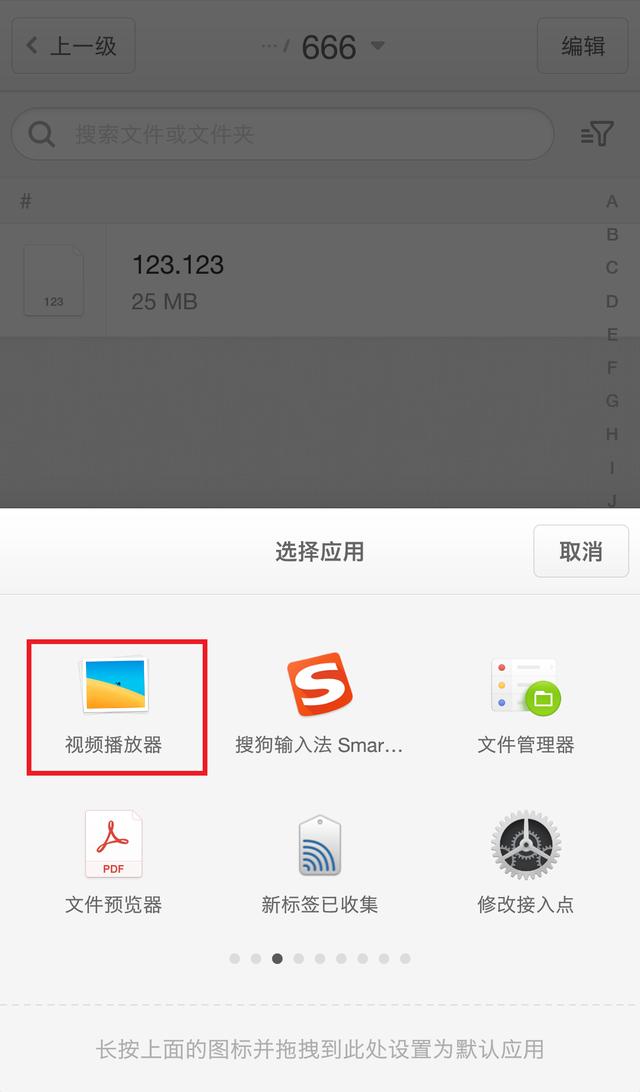
Task: Choose the 修改接入点 app
Action: 525,864
